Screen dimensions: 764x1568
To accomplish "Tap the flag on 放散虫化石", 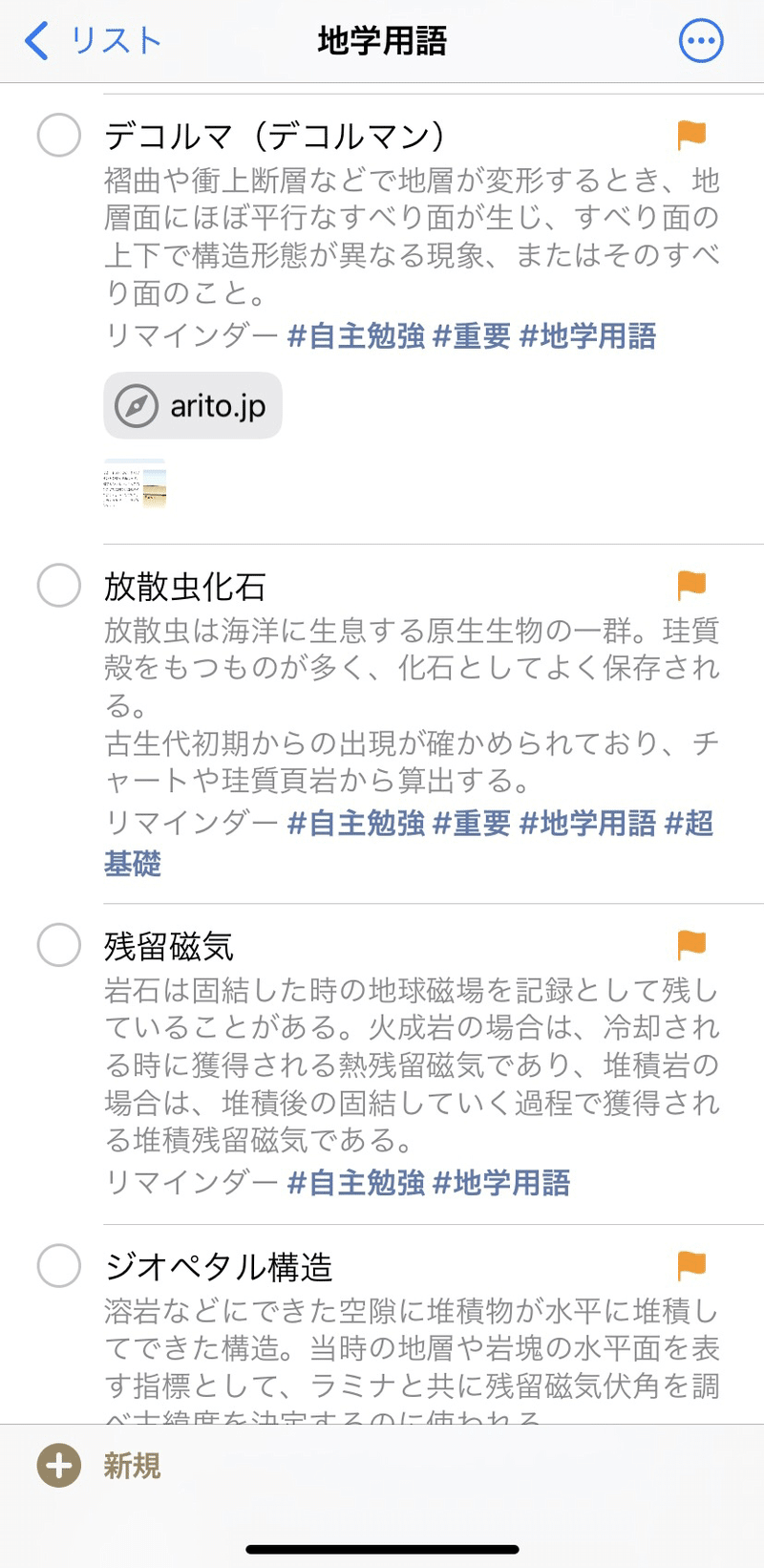I will 691,585.
